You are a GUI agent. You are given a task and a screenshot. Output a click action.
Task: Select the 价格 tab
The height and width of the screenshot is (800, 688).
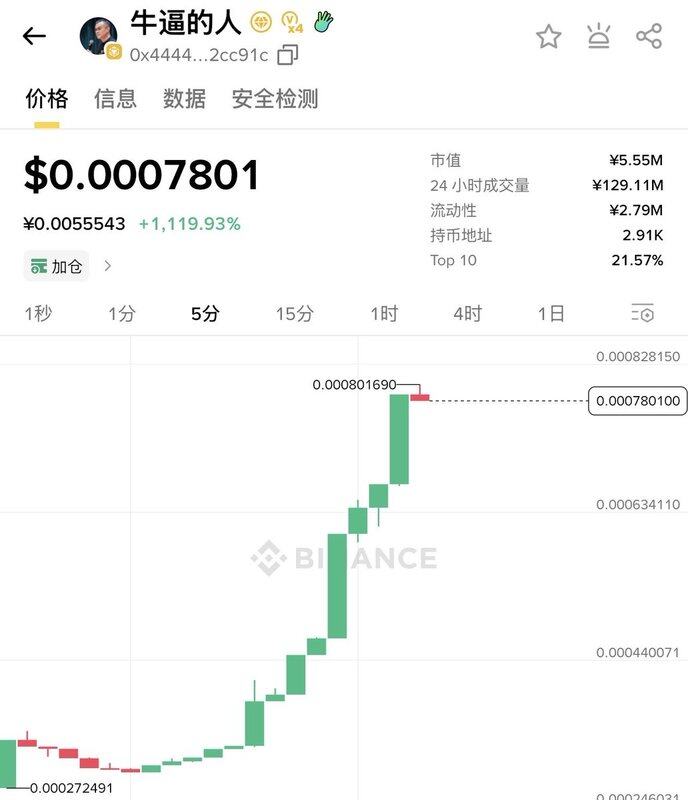(x=46, y=98)
